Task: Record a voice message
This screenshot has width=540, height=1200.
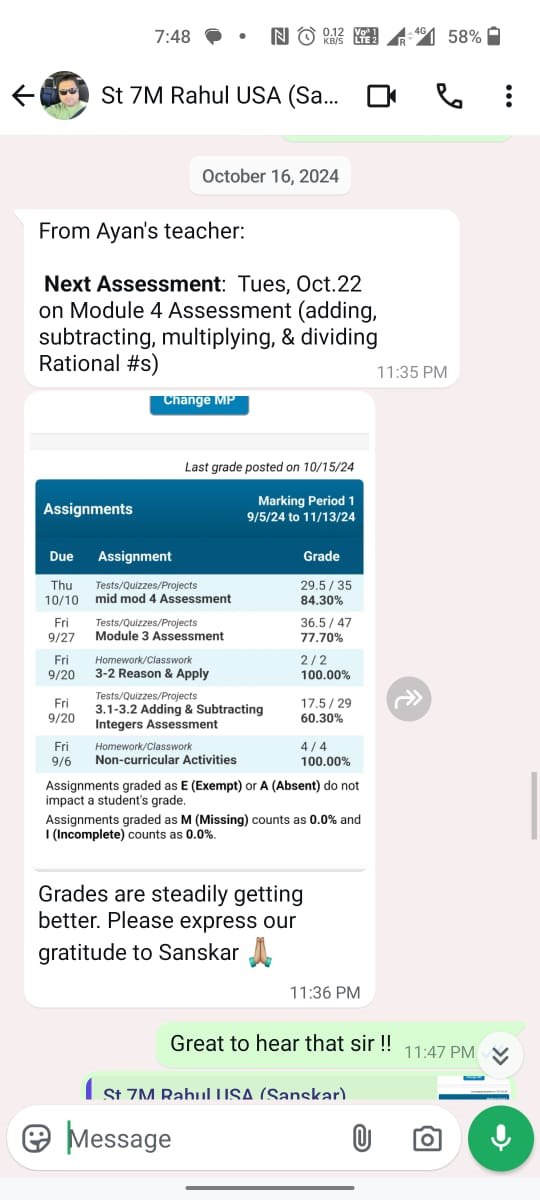Action: point(501,1138)
